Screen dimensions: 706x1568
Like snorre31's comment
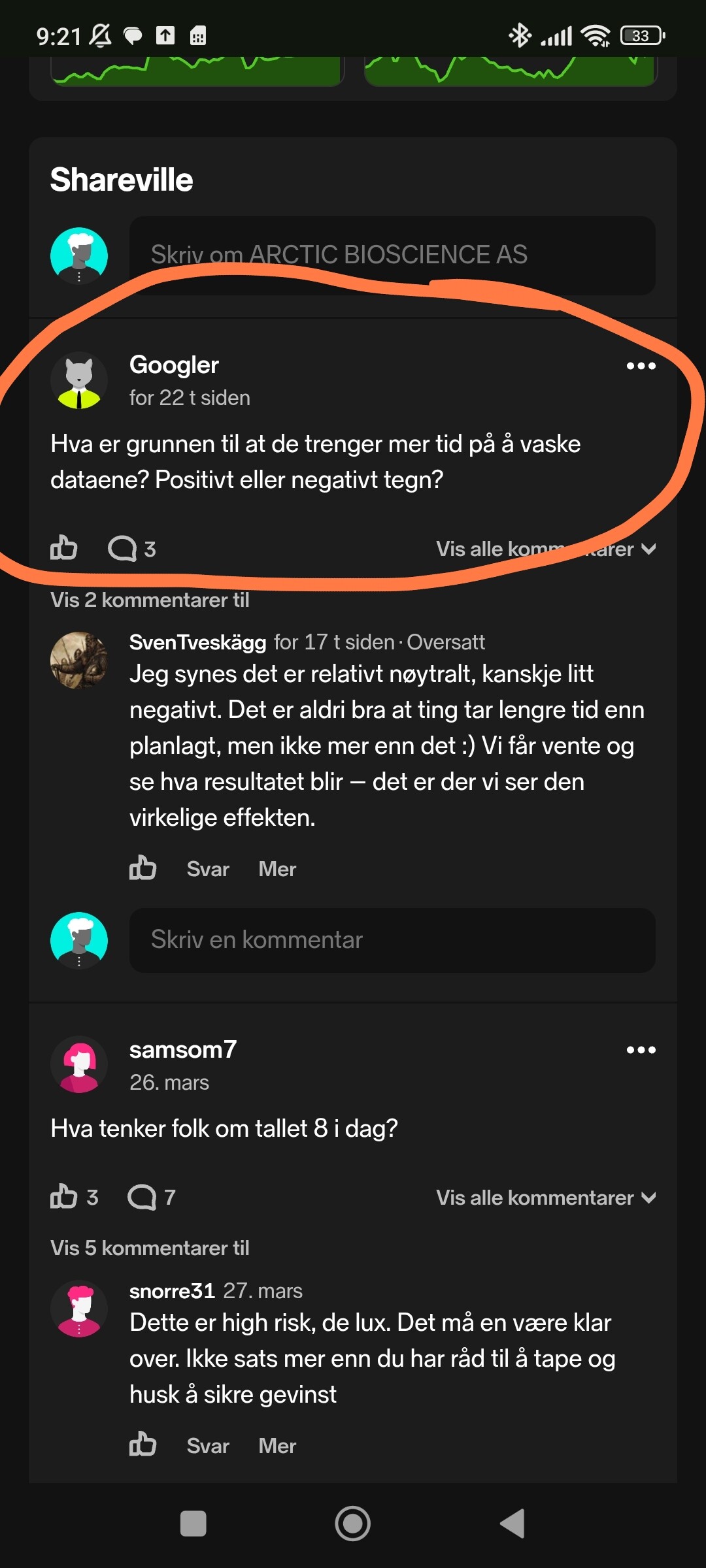click(x=143, y=1445)
